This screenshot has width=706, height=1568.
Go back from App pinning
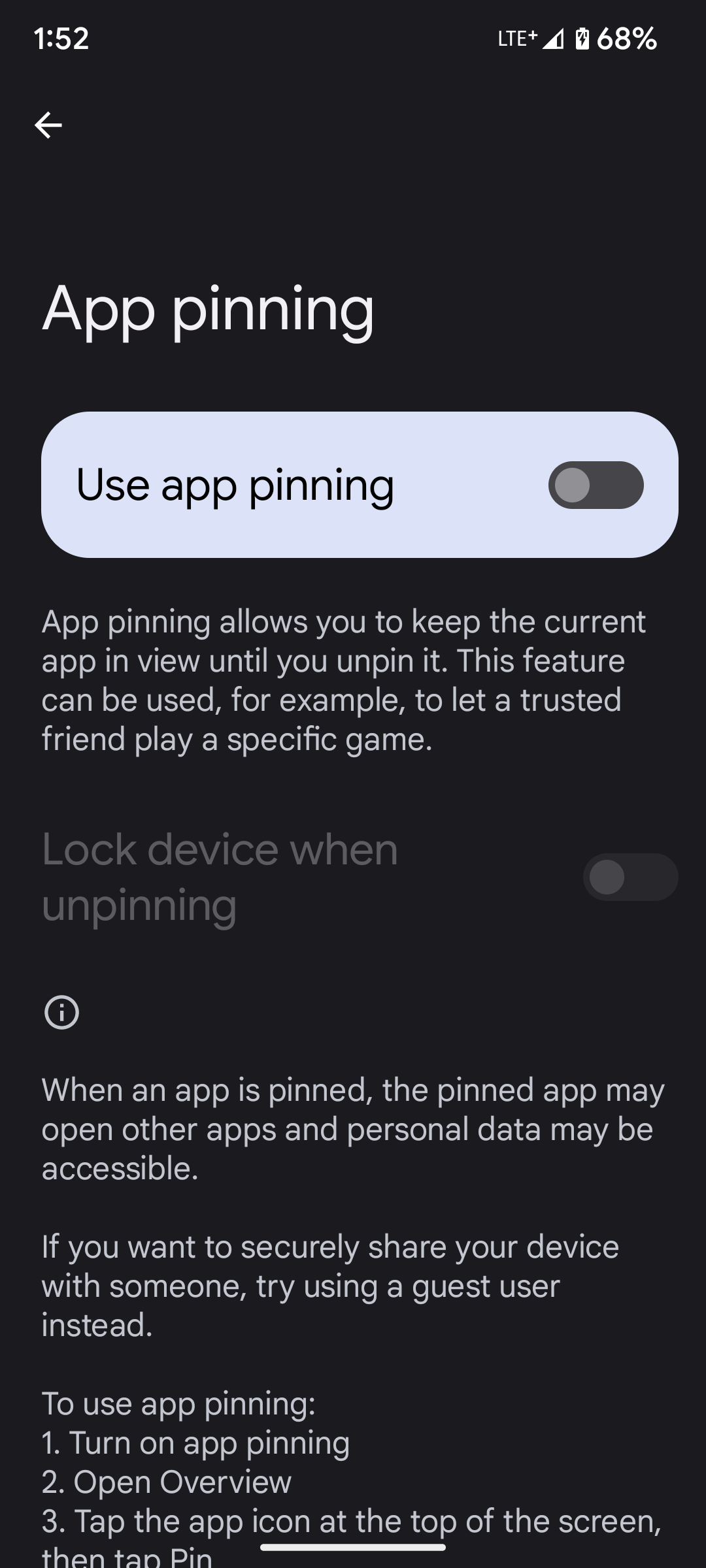[x=48, y=125]
